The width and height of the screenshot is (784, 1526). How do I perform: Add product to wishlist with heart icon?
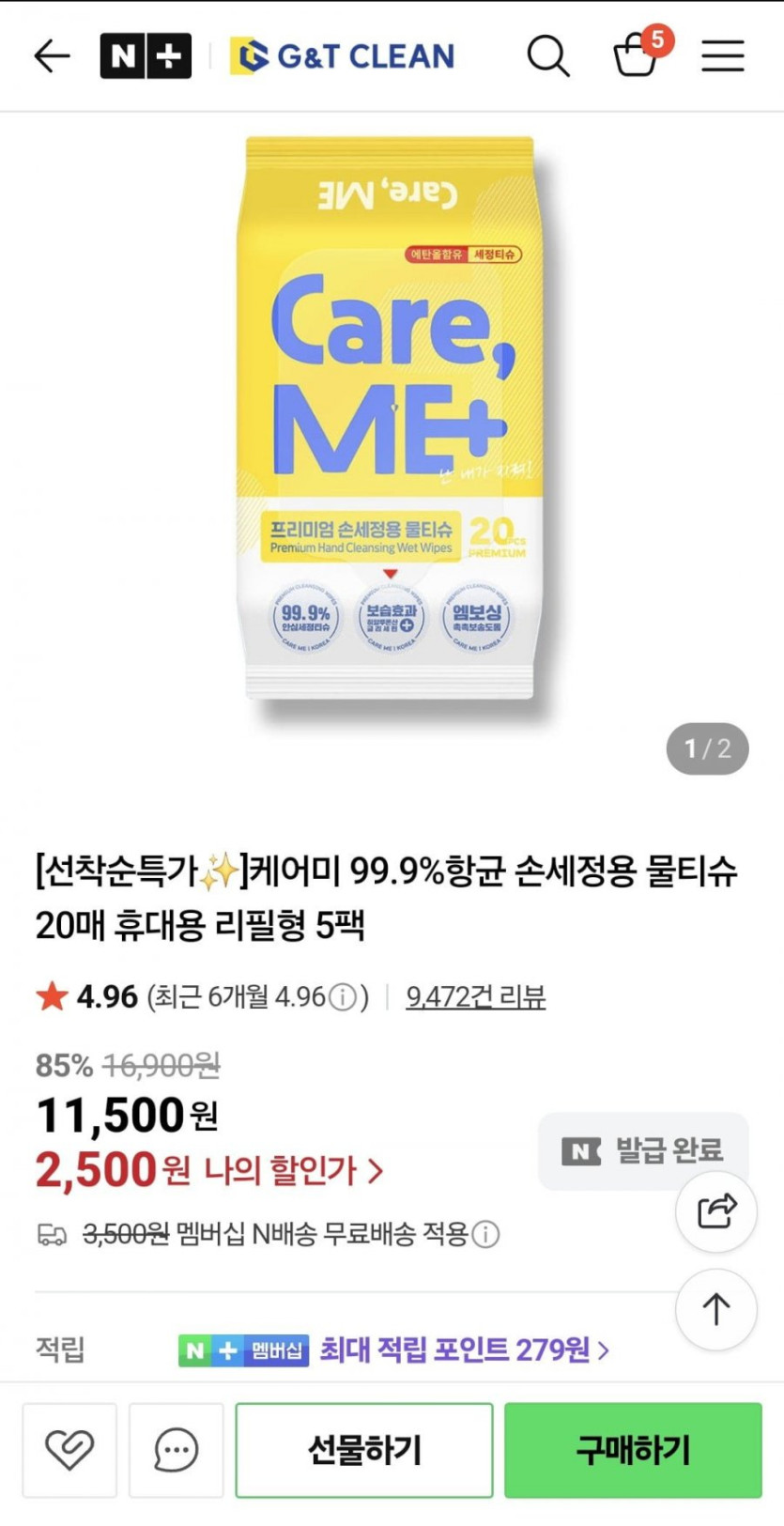click(69, 1450)
